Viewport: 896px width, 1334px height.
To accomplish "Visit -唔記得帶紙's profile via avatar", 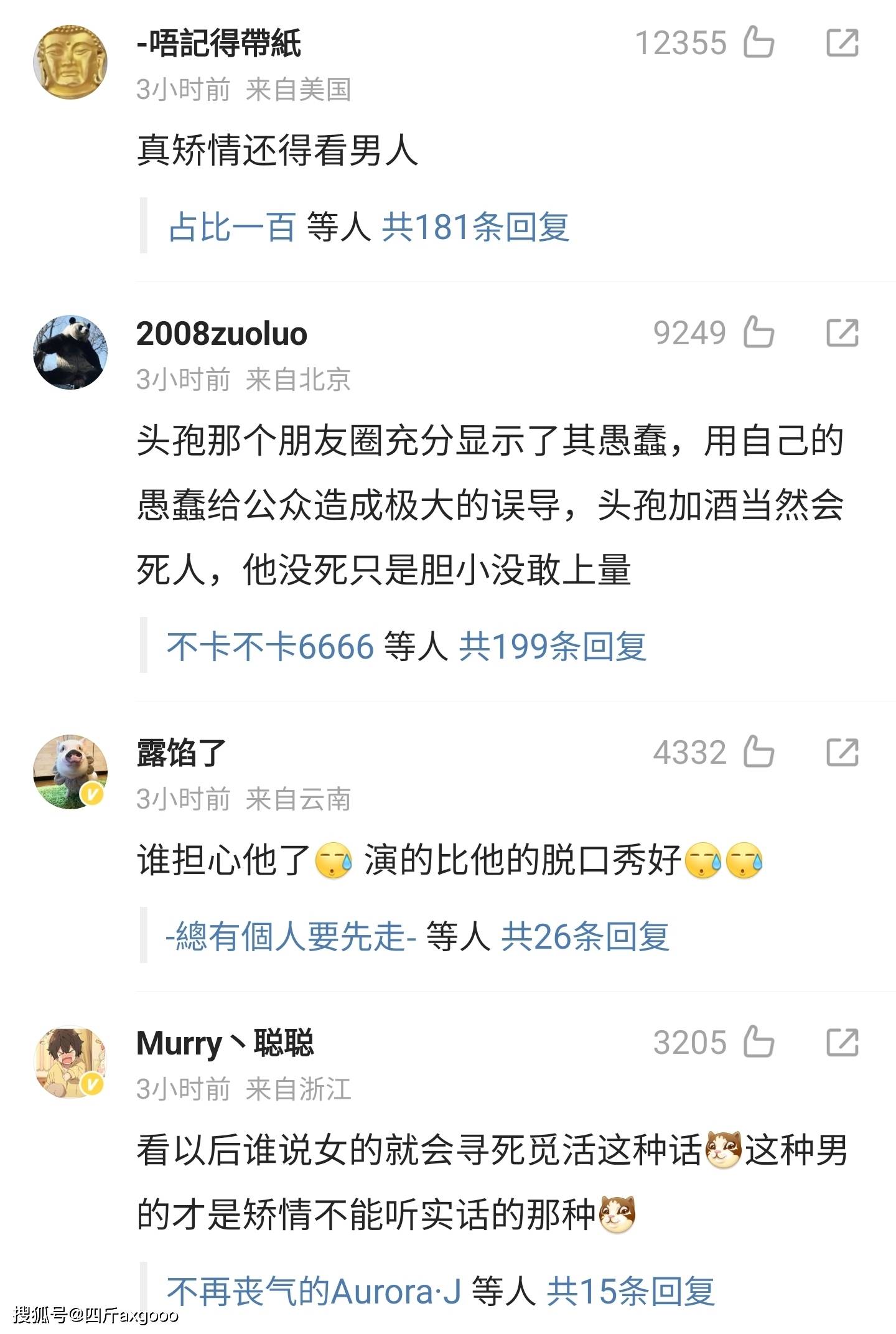I will [x=70, y=62].
